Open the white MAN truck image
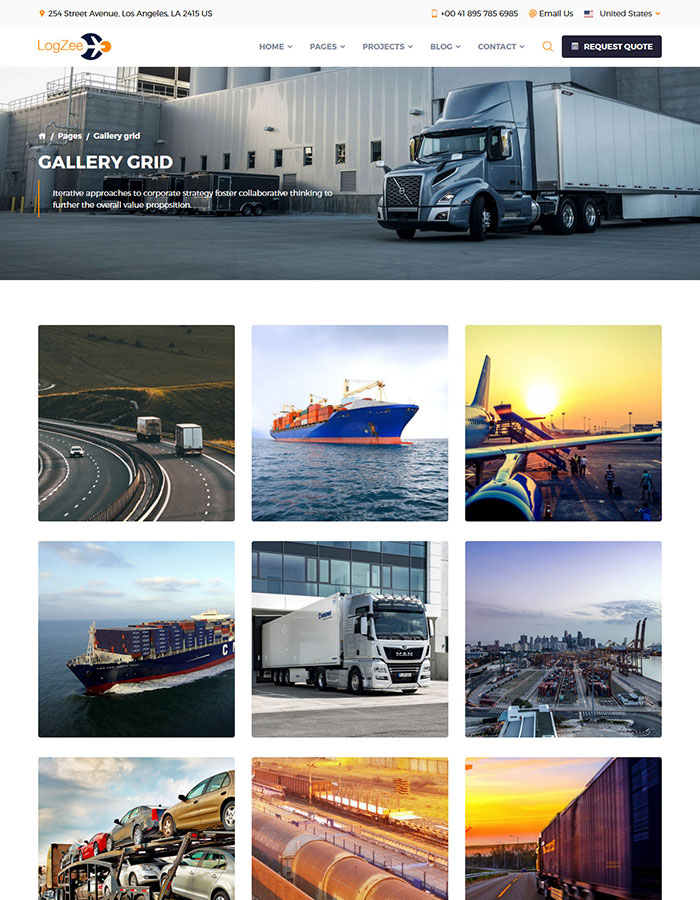 (x=350, y=639)
